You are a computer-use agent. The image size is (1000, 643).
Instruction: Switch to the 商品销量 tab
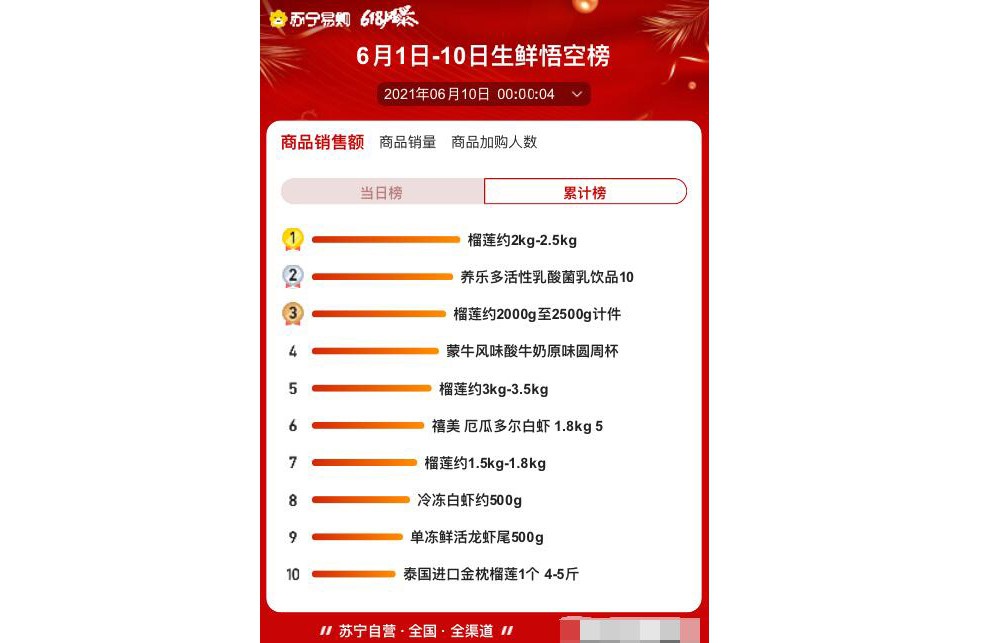(408, 142)
